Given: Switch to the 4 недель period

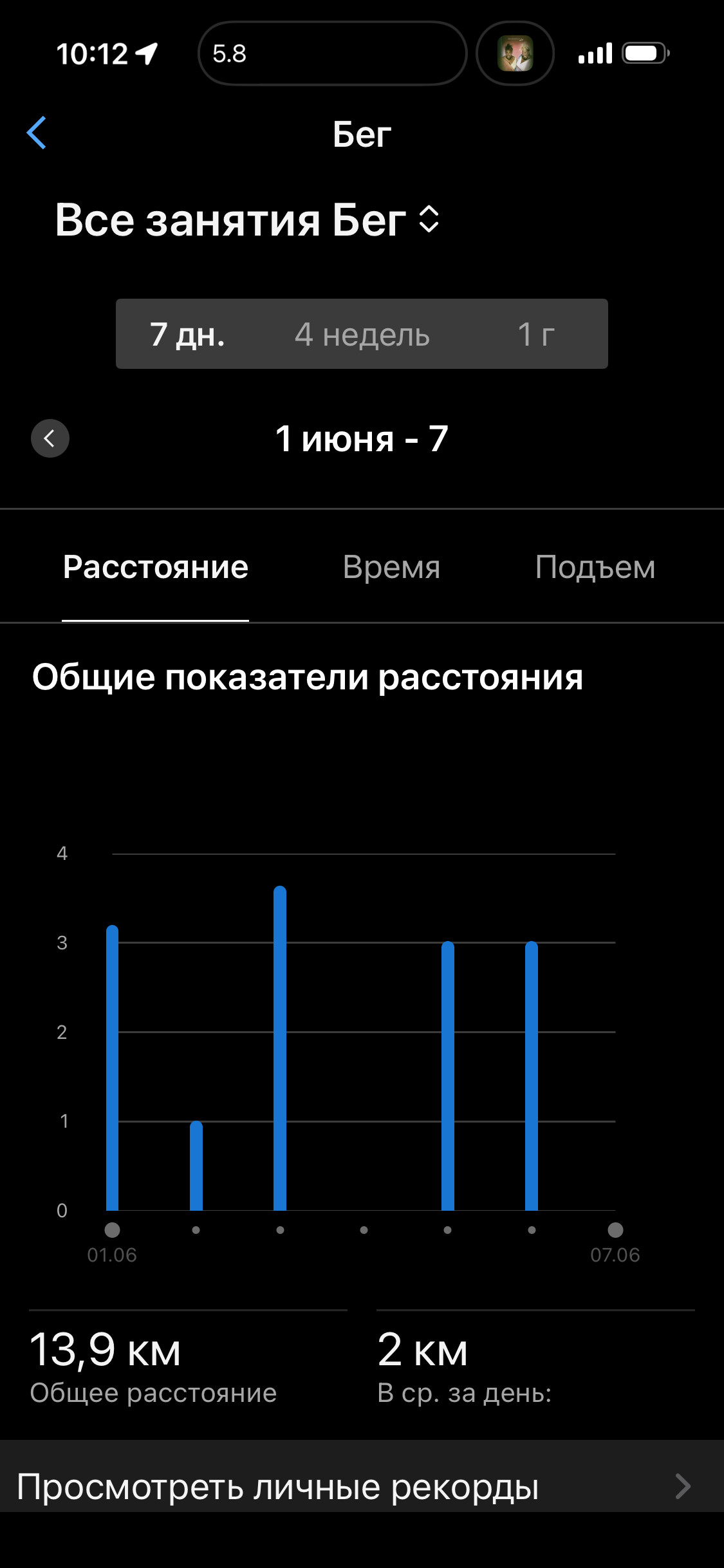Looking at the screenshot, I should click(362, 334).
